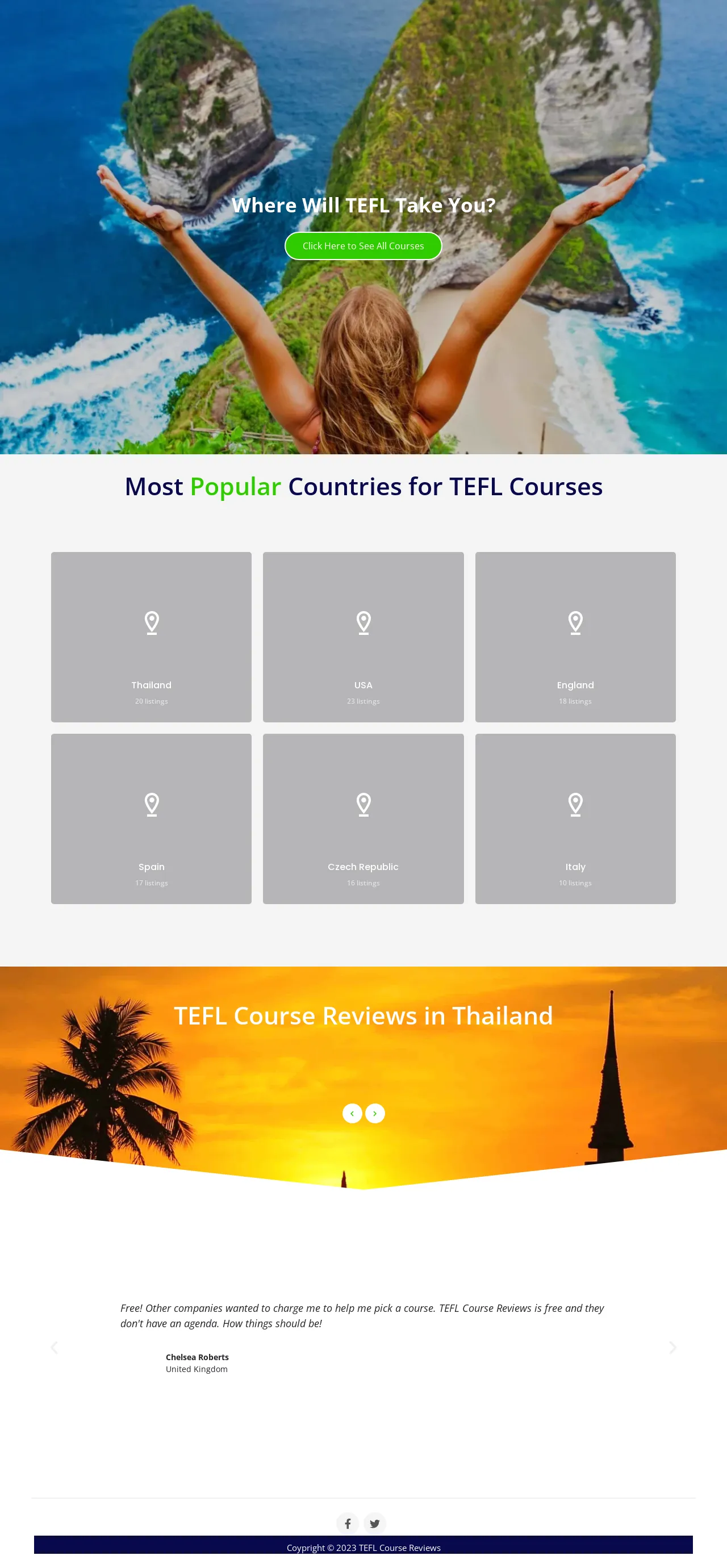Go to next Thailand review slide
Viewport: 727px width, 1568px height.
pyautogui.click(x=375, y=1113)
